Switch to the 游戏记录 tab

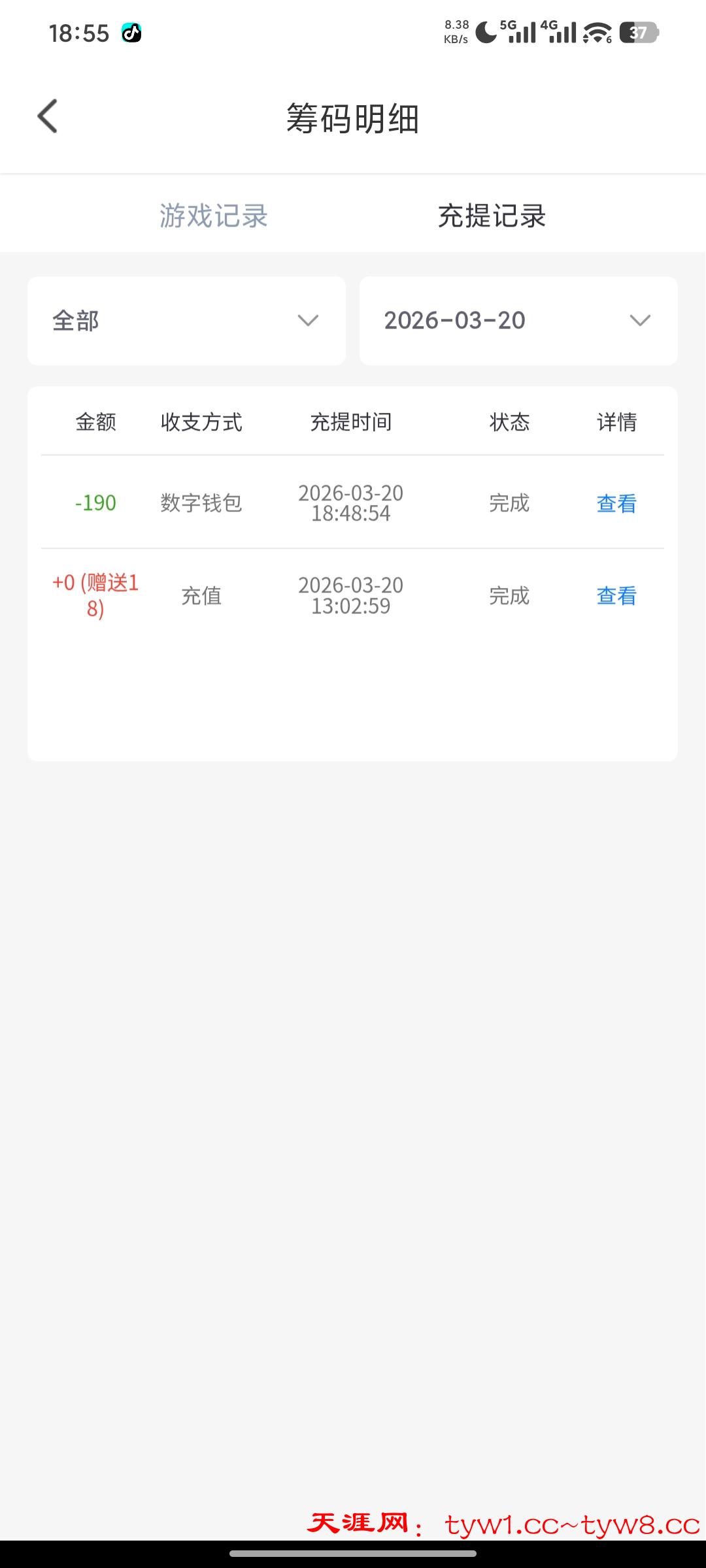coord(212,218)
